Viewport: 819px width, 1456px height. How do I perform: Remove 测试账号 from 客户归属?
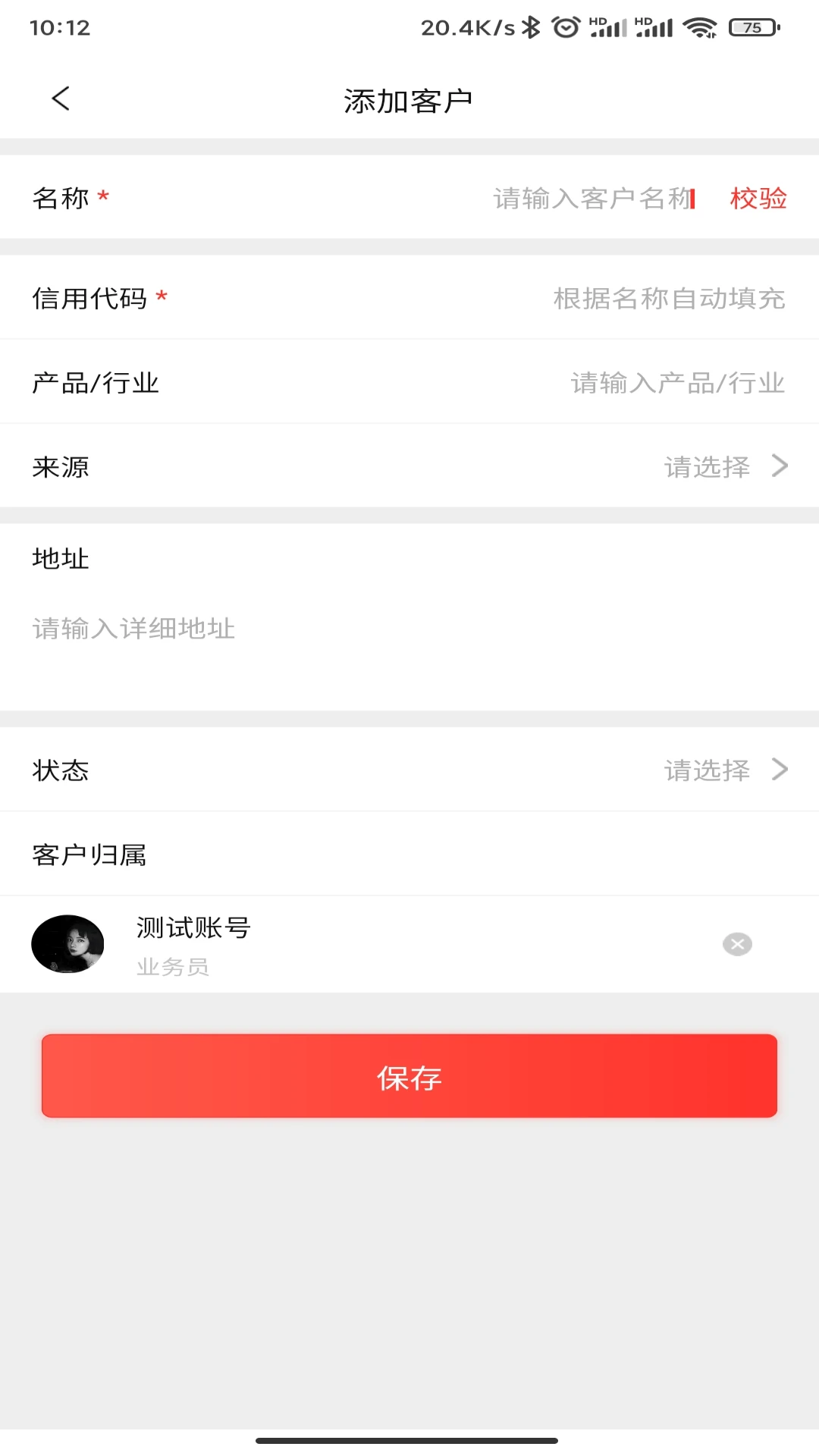tap(736, 944)
